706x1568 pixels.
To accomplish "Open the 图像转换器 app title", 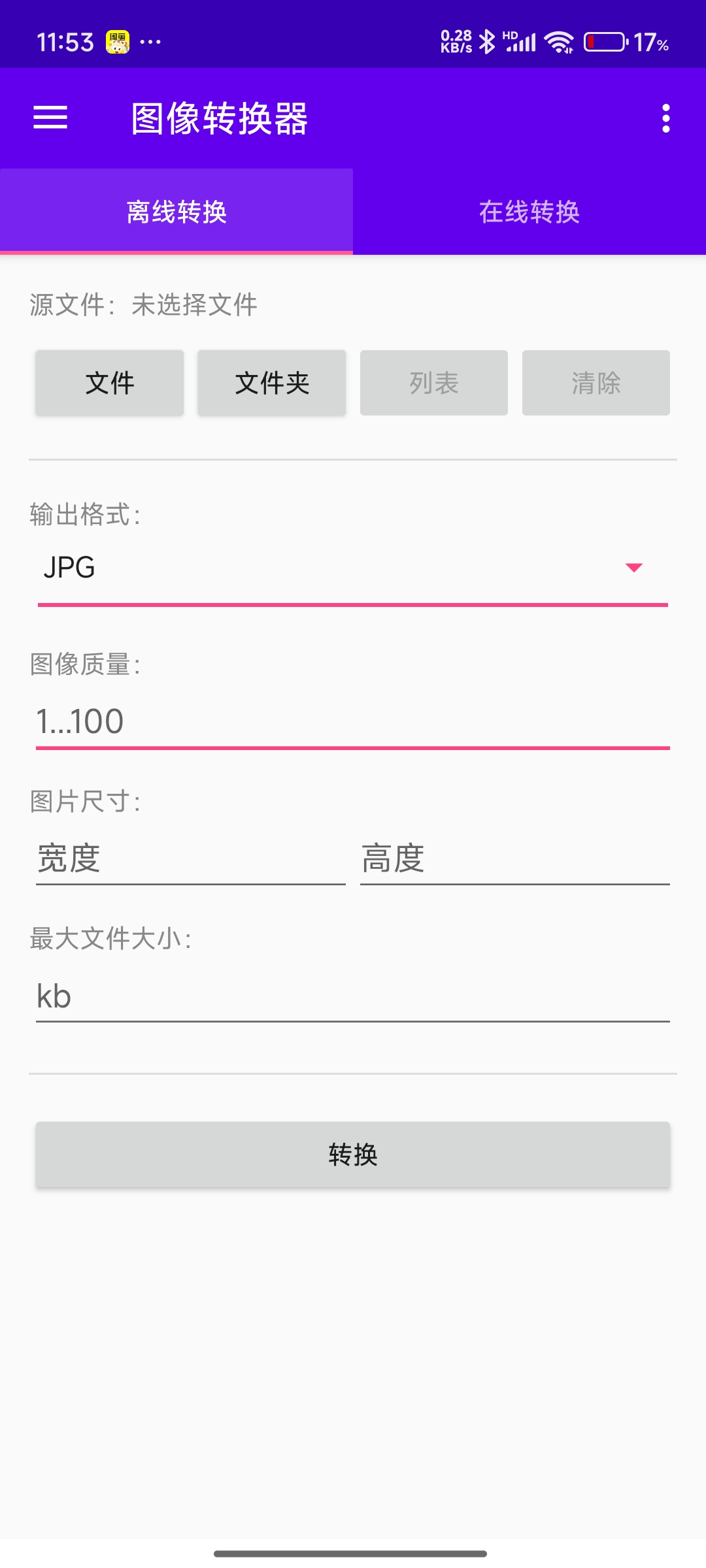I will 218,120.
